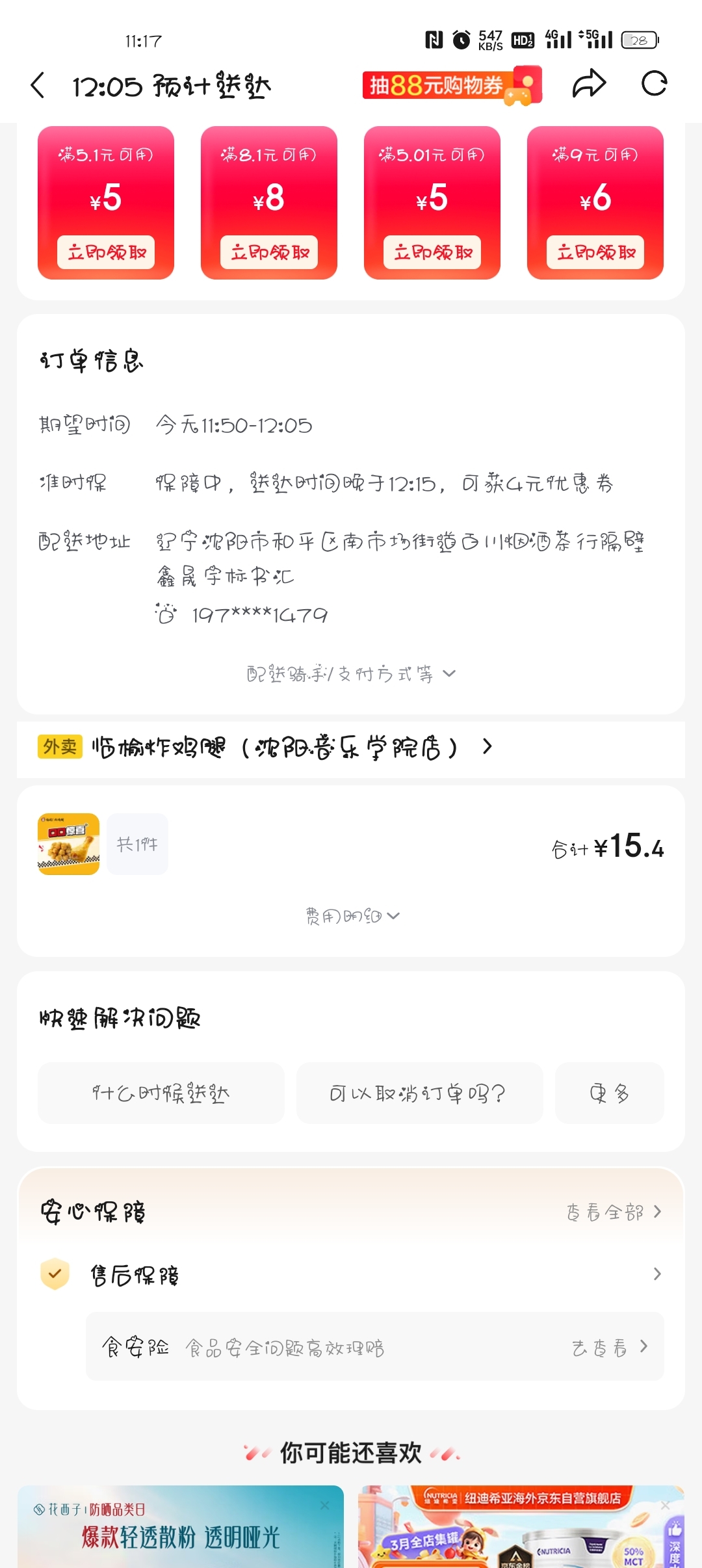View the ordered fried chicken item thumbnail

(68, 844)
